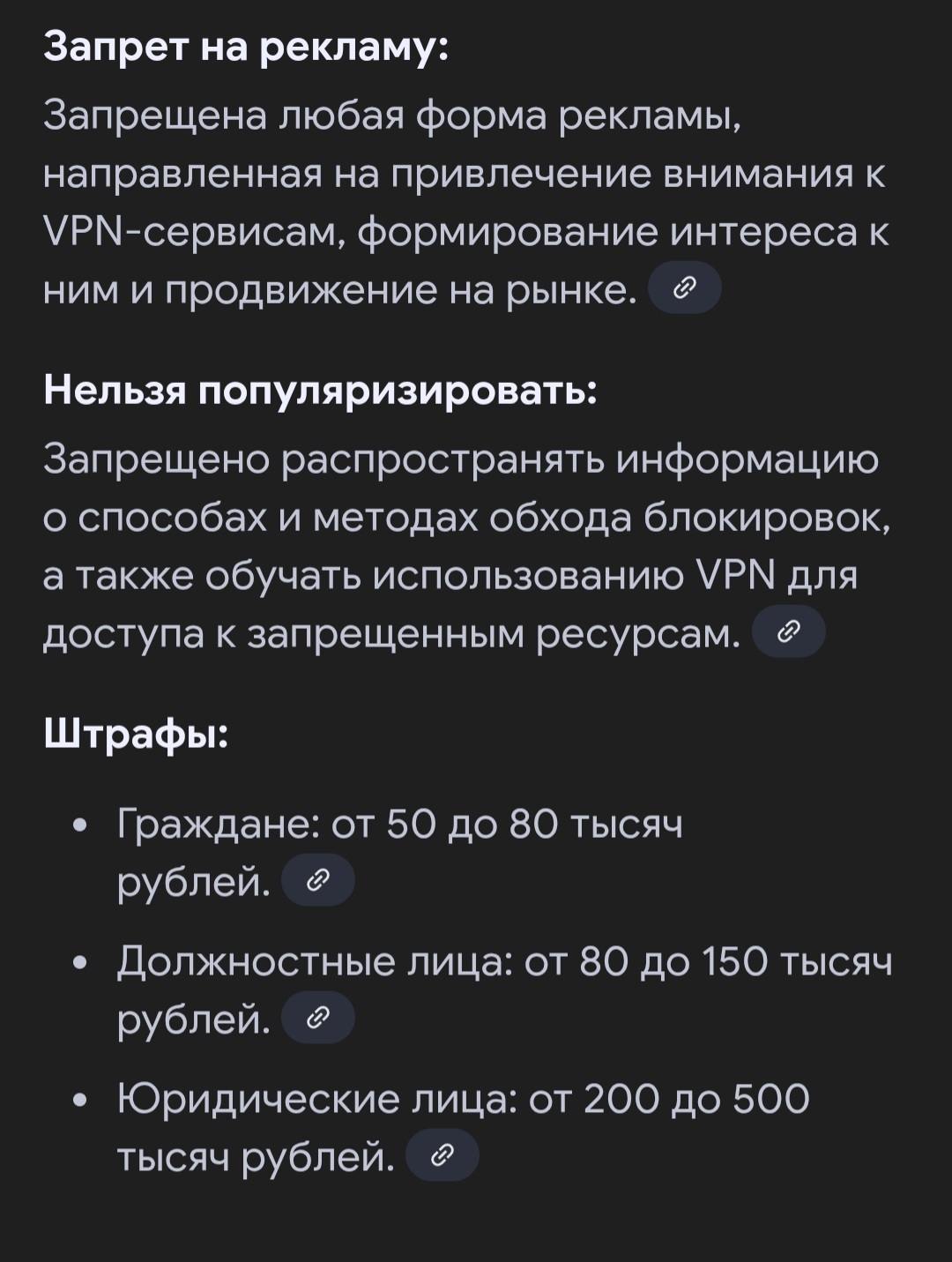Open source link for the 'Юридические лица' fine
The height and width of the screenshot is (1262, 952).
(443, 1155)
